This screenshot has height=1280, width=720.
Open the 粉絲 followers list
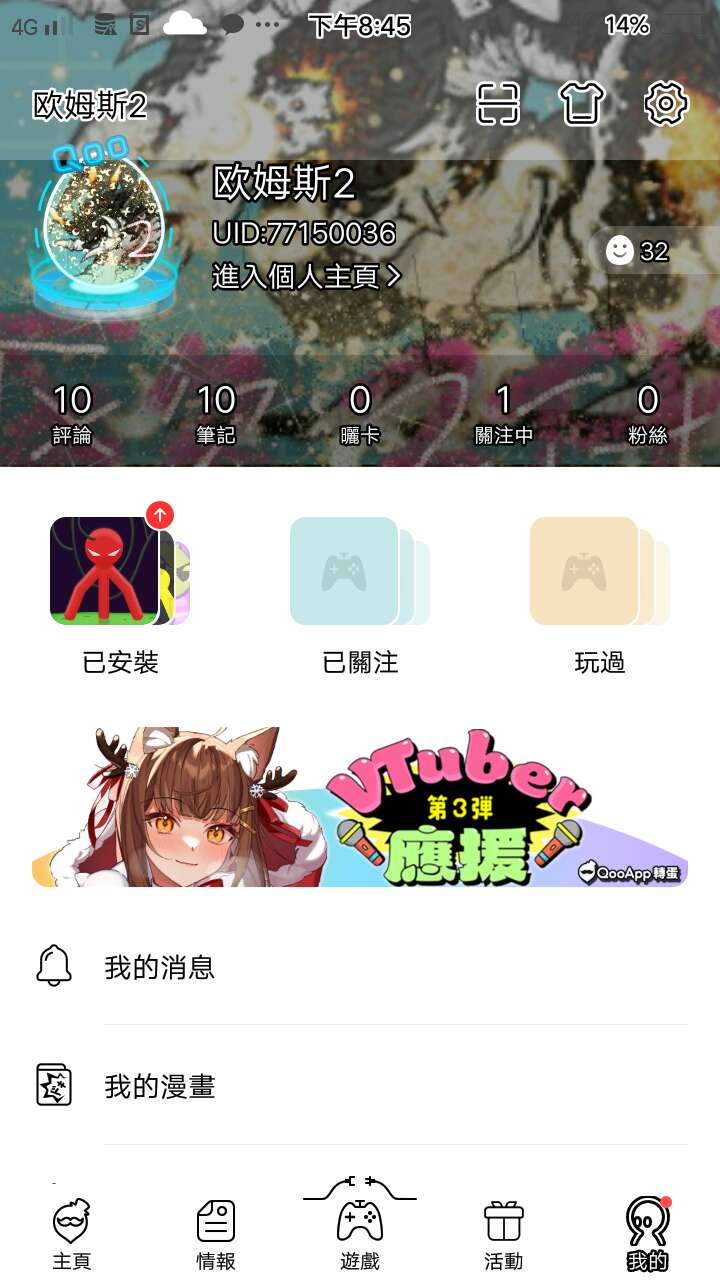pyautogui.click(x=648, y=412)
